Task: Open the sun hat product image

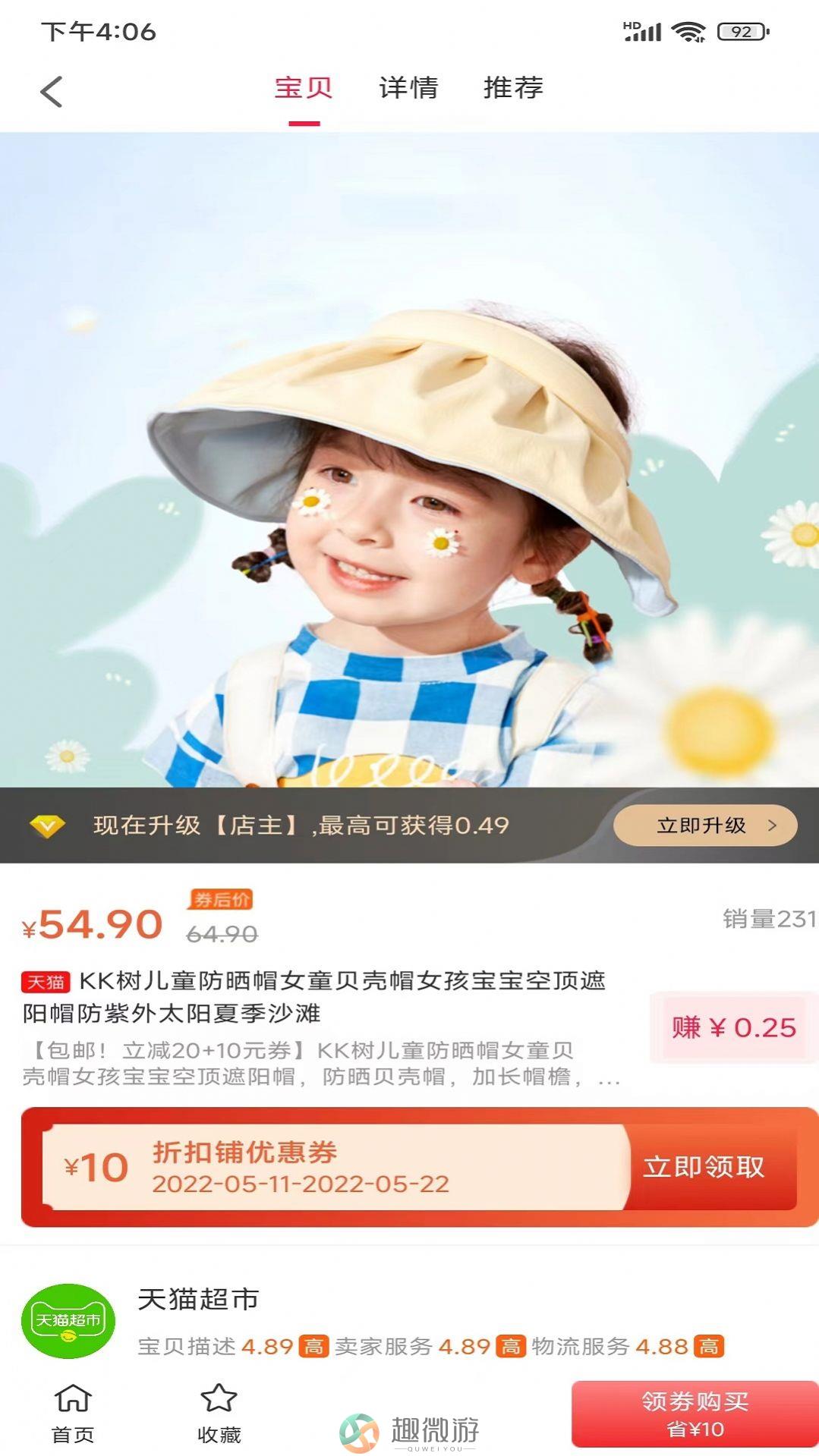Action: pyautogui.click(x=409, y=459)
